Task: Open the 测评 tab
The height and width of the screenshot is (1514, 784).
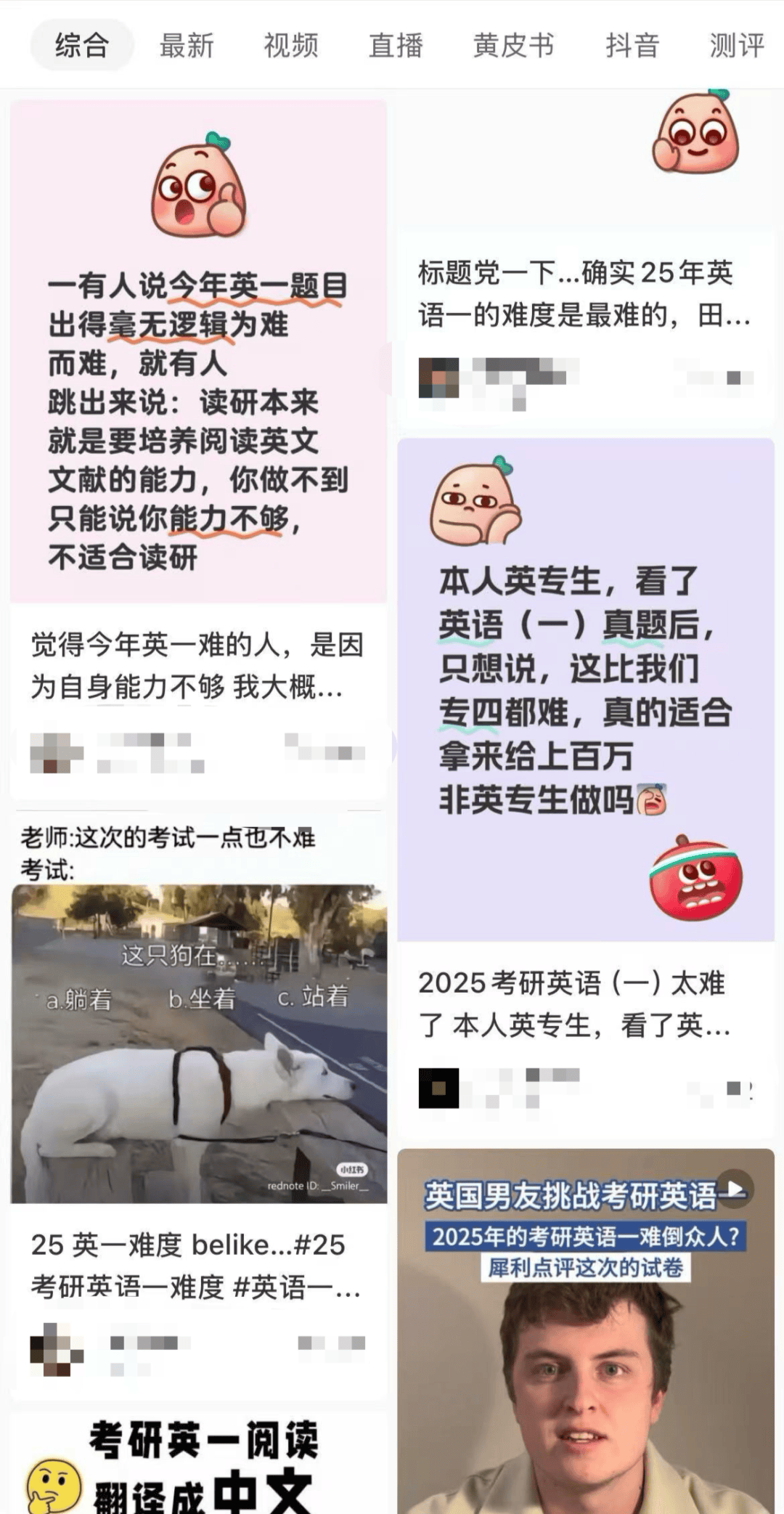Action: (x=736, y=46)
